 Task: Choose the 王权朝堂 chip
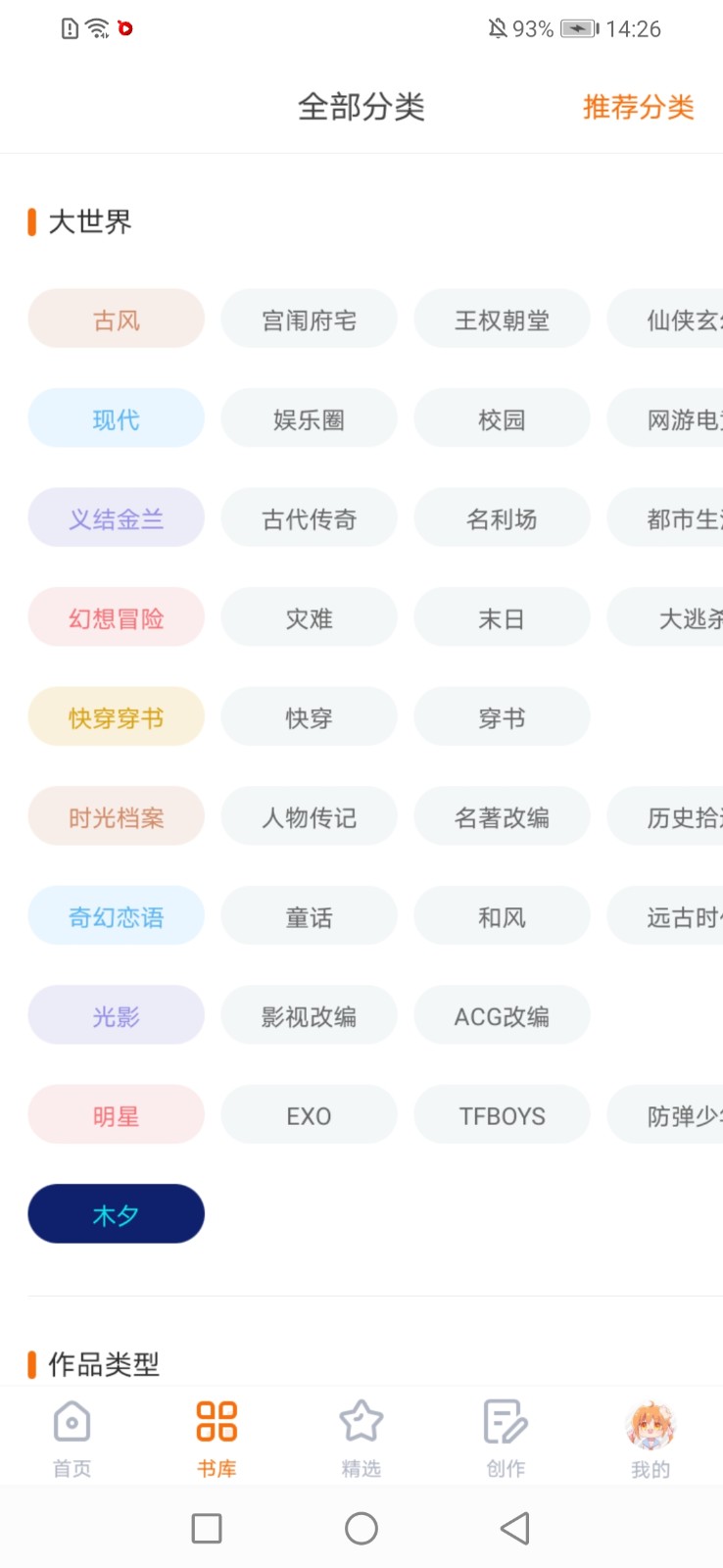point(502,318)
